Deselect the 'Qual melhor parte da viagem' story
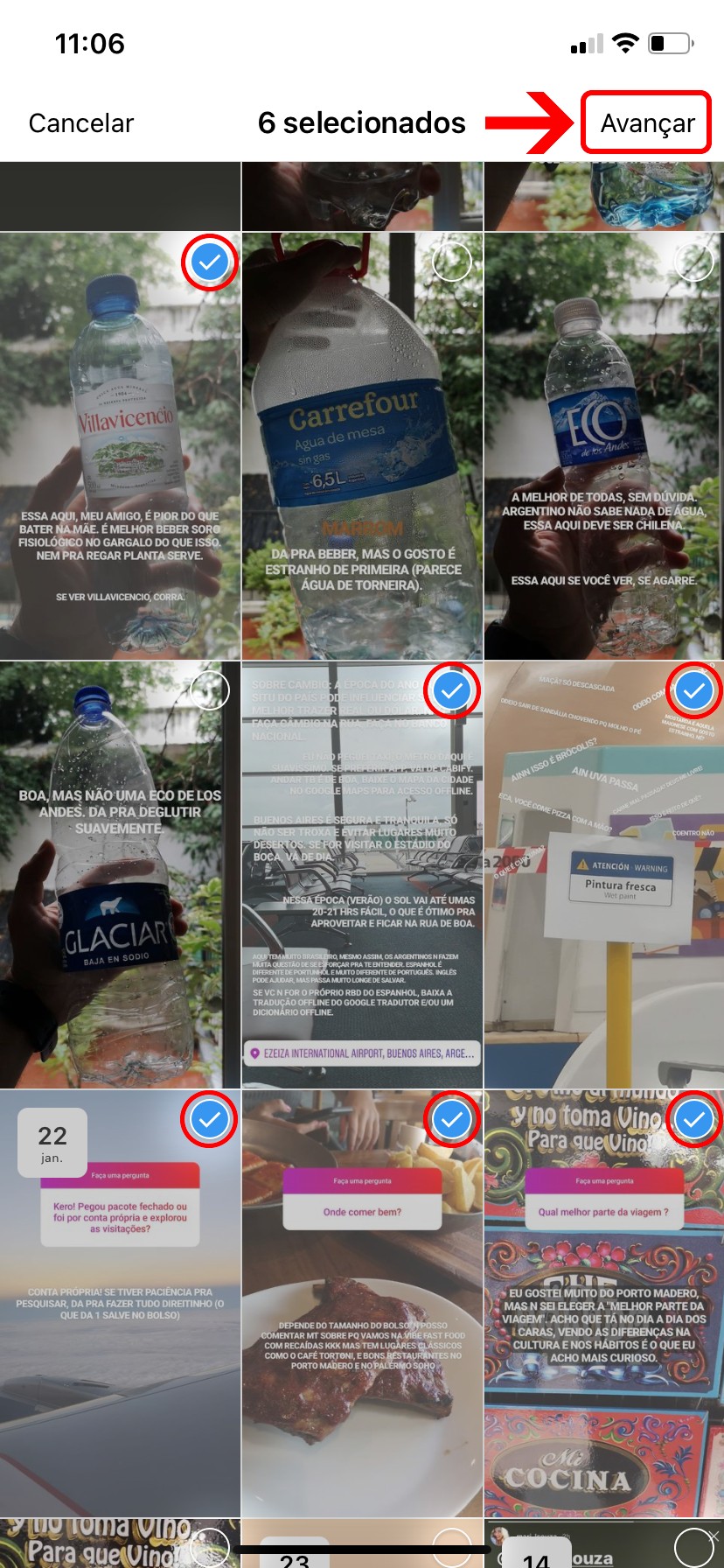Viewport: 724px width, 1568px height. [693, 1119]
